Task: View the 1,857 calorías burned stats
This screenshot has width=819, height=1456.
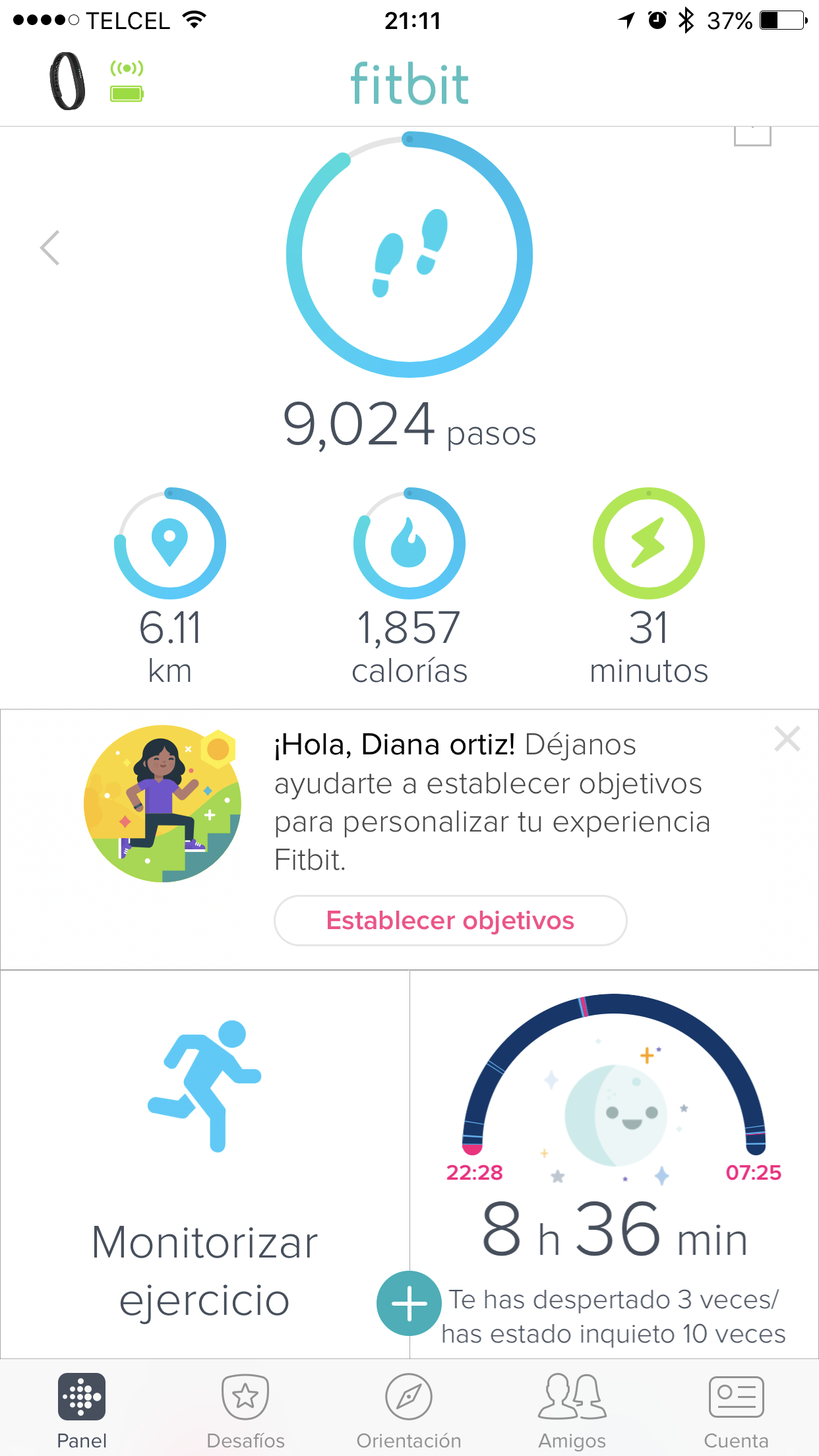Action: click(x=409, y=580)
